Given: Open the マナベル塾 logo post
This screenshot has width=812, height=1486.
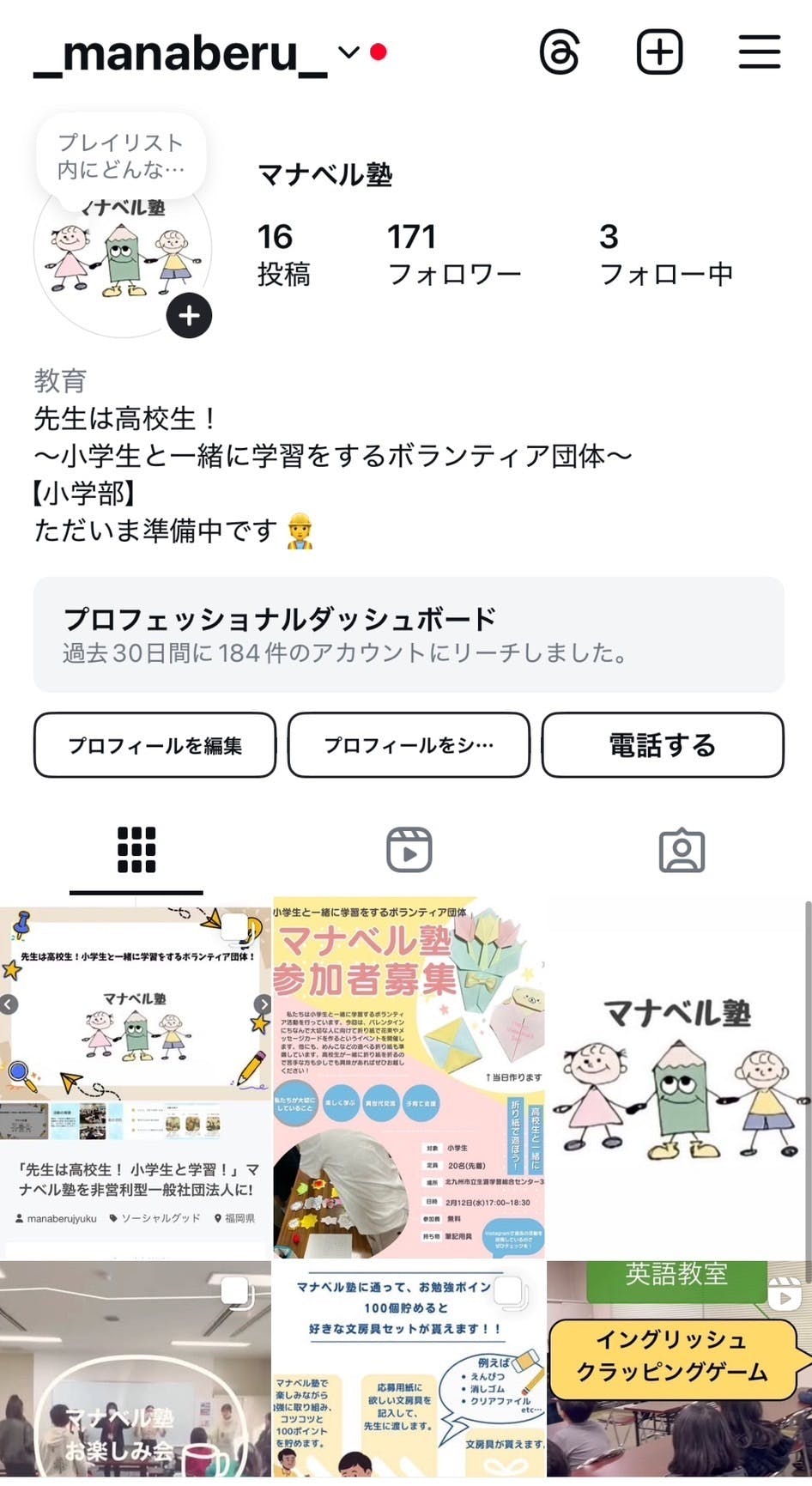Looking at the screenshot, I should click(x=678, y=1079).
